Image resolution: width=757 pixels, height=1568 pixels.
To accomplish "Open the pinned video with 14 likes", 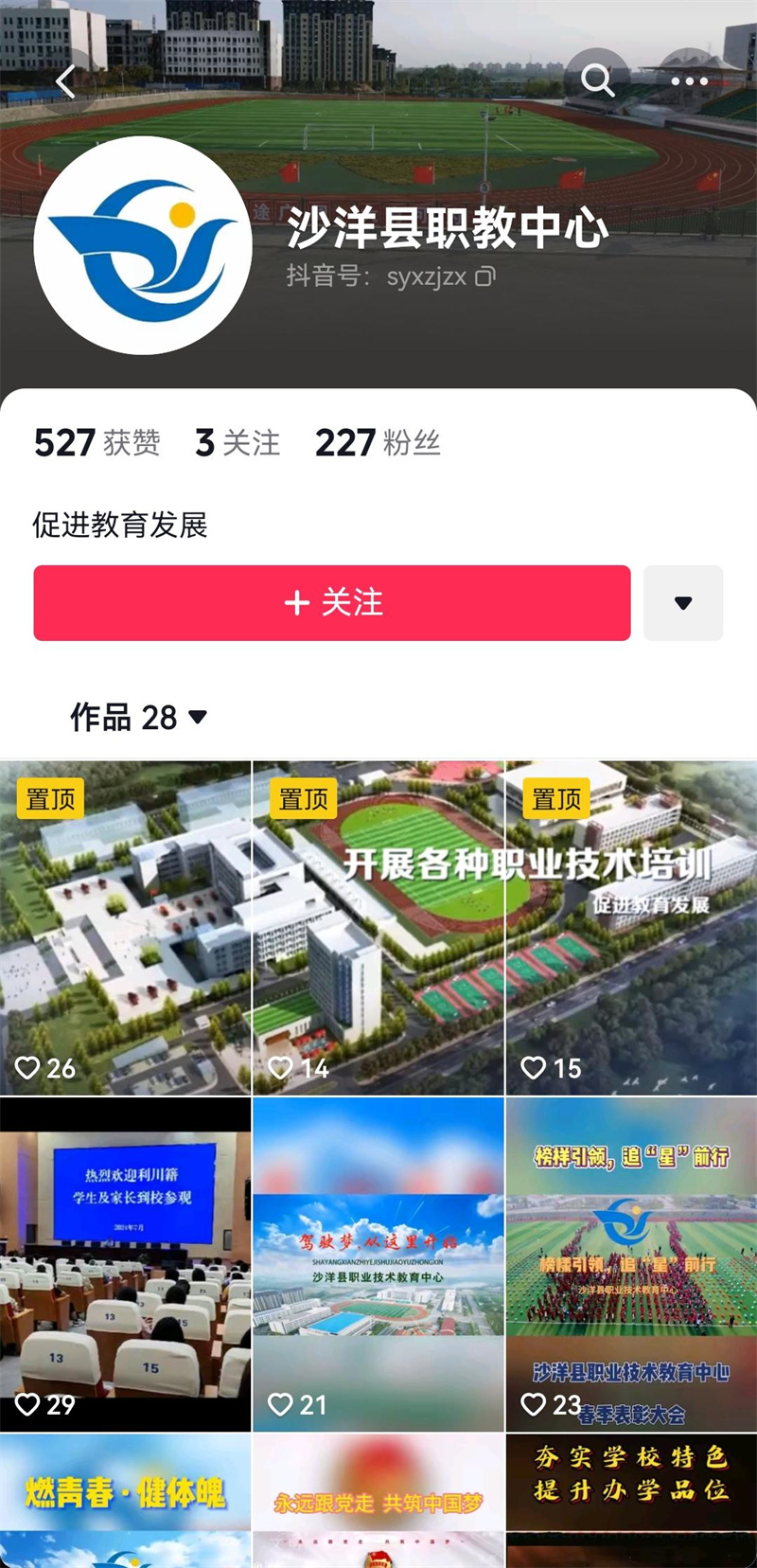I will pos(378,928).
